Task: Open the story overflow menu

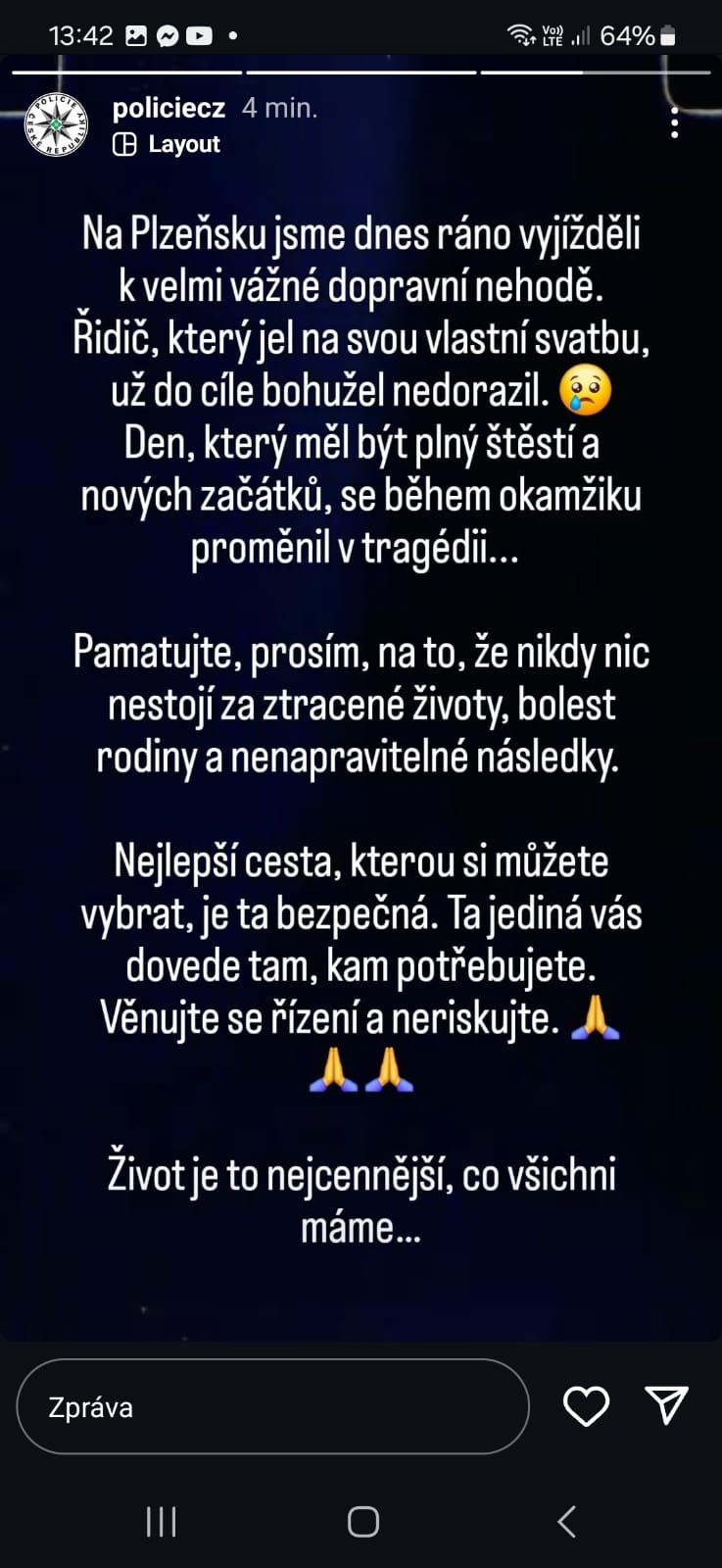Action: point(674,123)
